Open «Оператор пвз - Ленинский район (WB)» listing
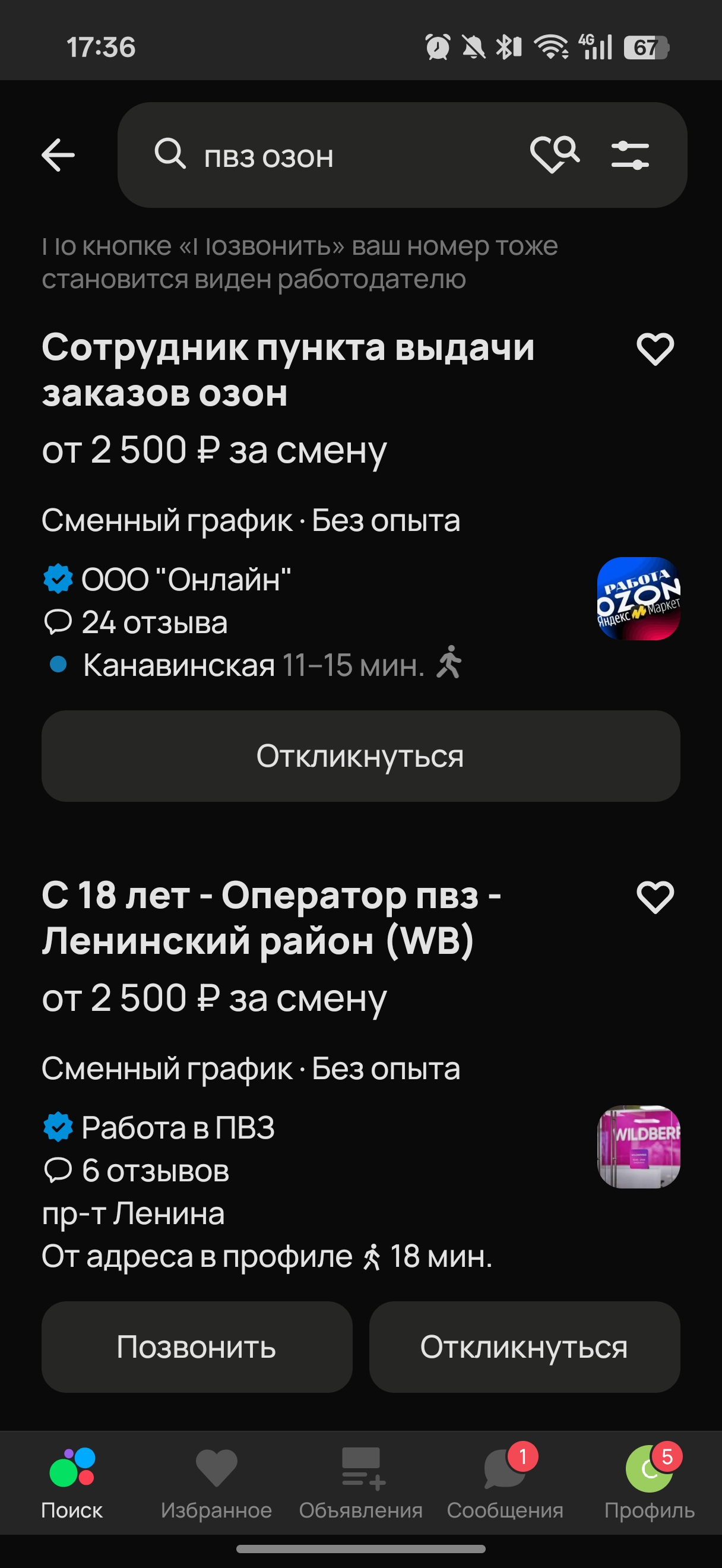 tap(271, 918)
